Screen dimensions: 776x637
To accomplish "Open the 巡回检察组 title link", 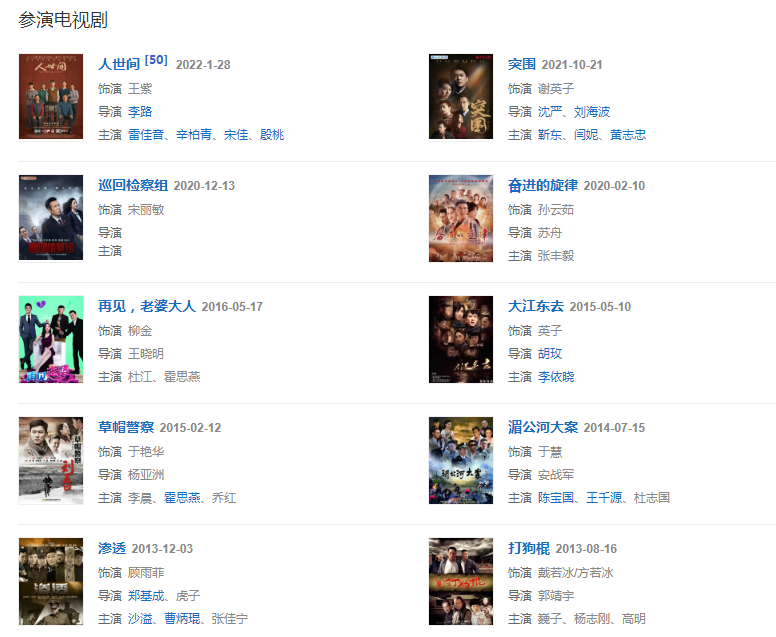I will coord(133,185).
